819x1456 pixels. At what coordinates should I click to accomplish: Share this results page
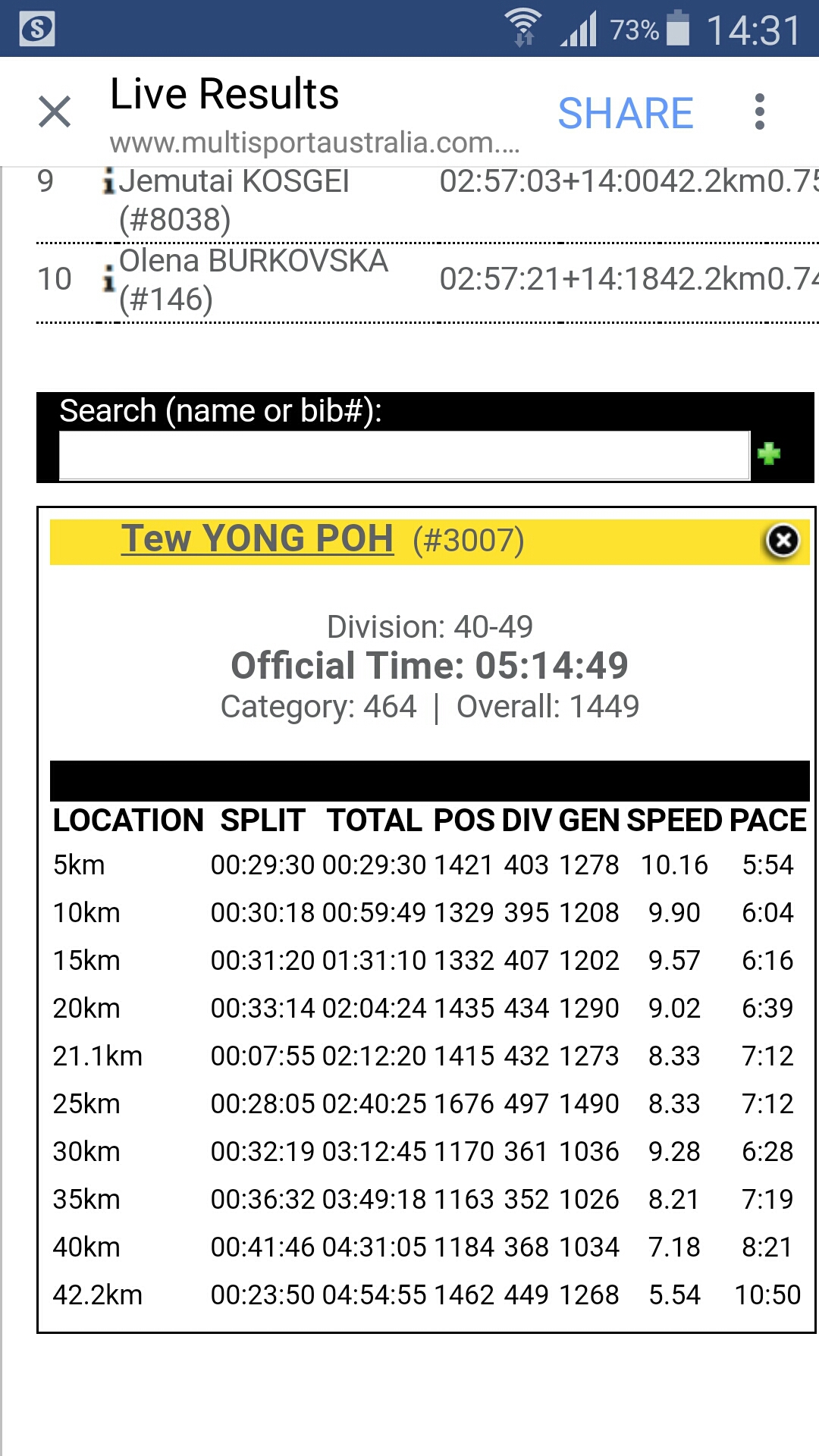626,114
